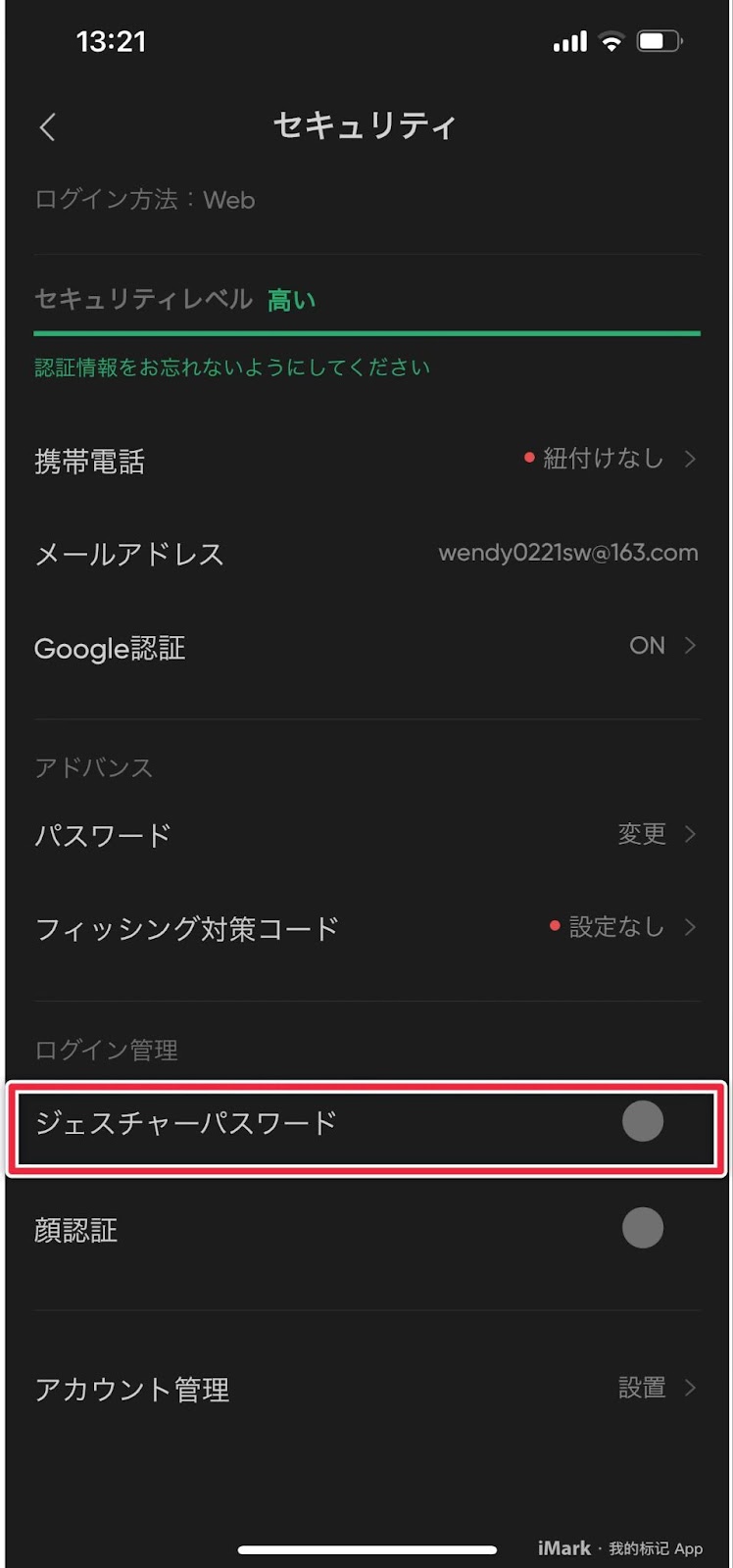The width and height of the screenshot is (733, 1568).
Task: Enable ジェスチャーパスワード toggle
Action: [642, 1122]
